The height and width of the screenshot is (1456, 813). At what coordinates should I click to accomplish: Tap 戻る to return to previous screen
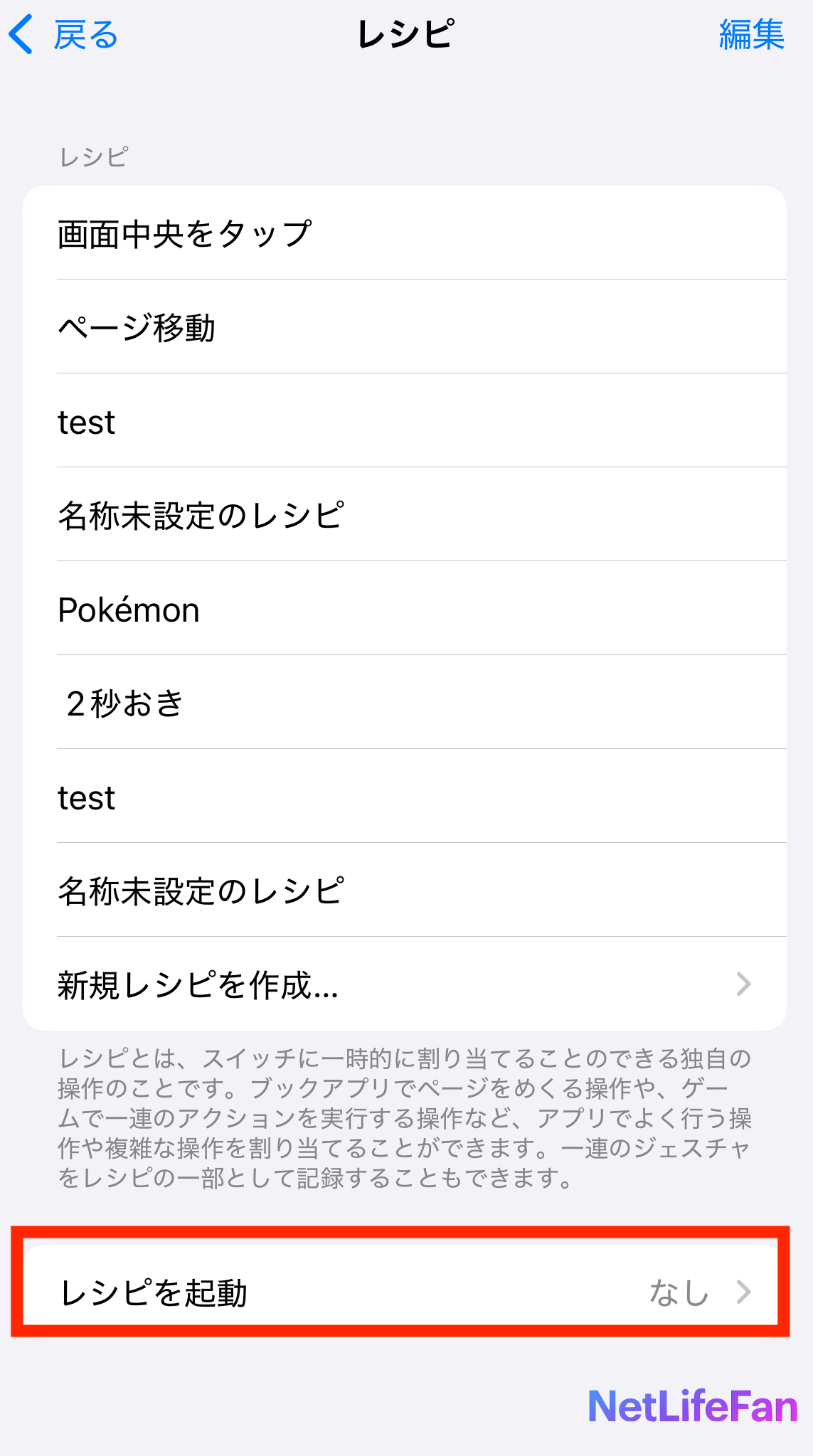point(83,35)
